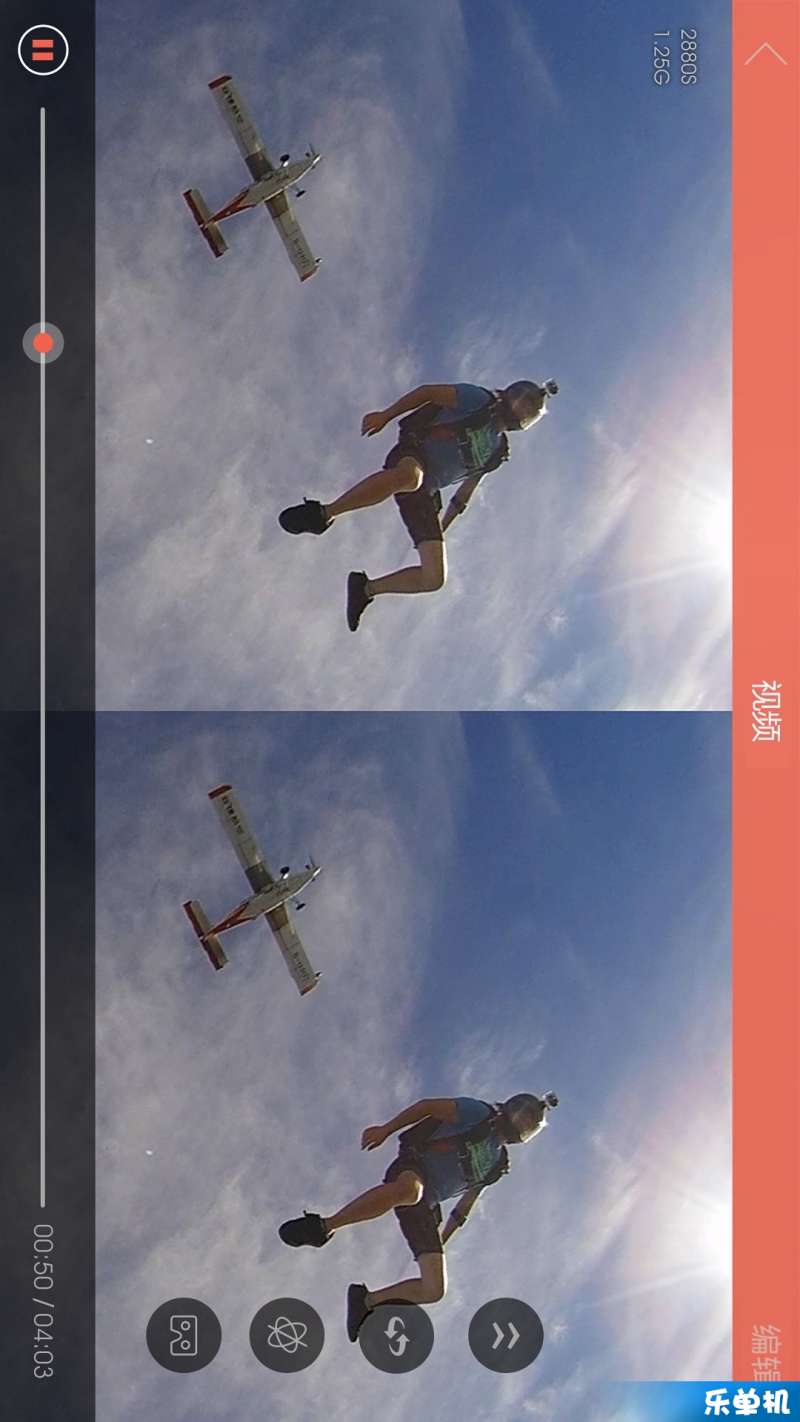This screenshot has width=800, height=1422.
Task: Fast forward the video
Action: tap(506, 1335)
